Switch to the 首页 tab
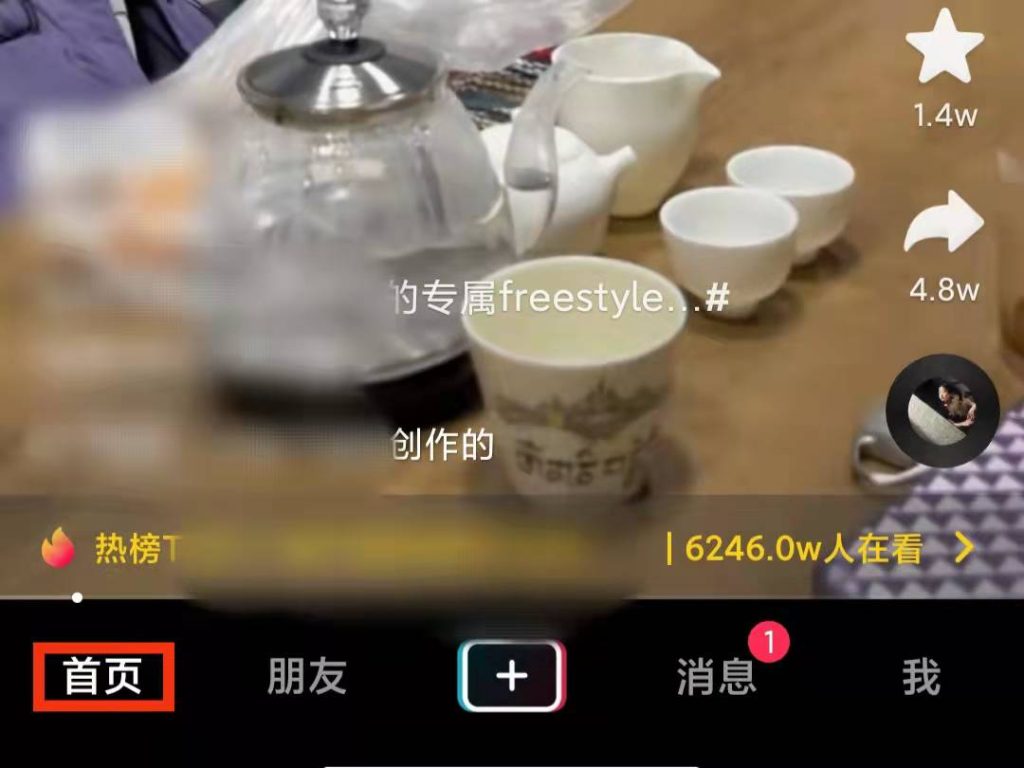The image size is (1024, 768). coord(103,678)
